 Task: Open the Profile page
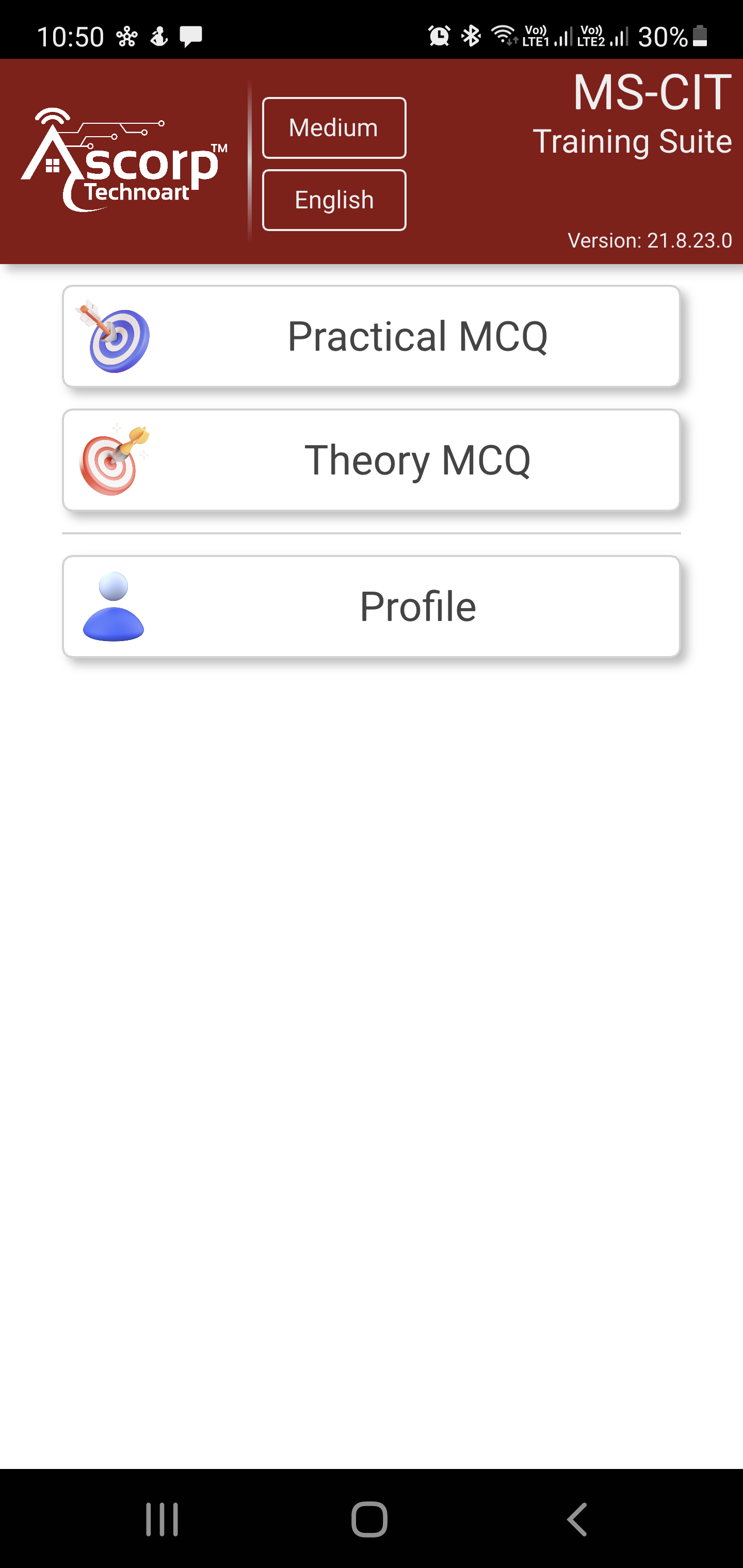371,606
